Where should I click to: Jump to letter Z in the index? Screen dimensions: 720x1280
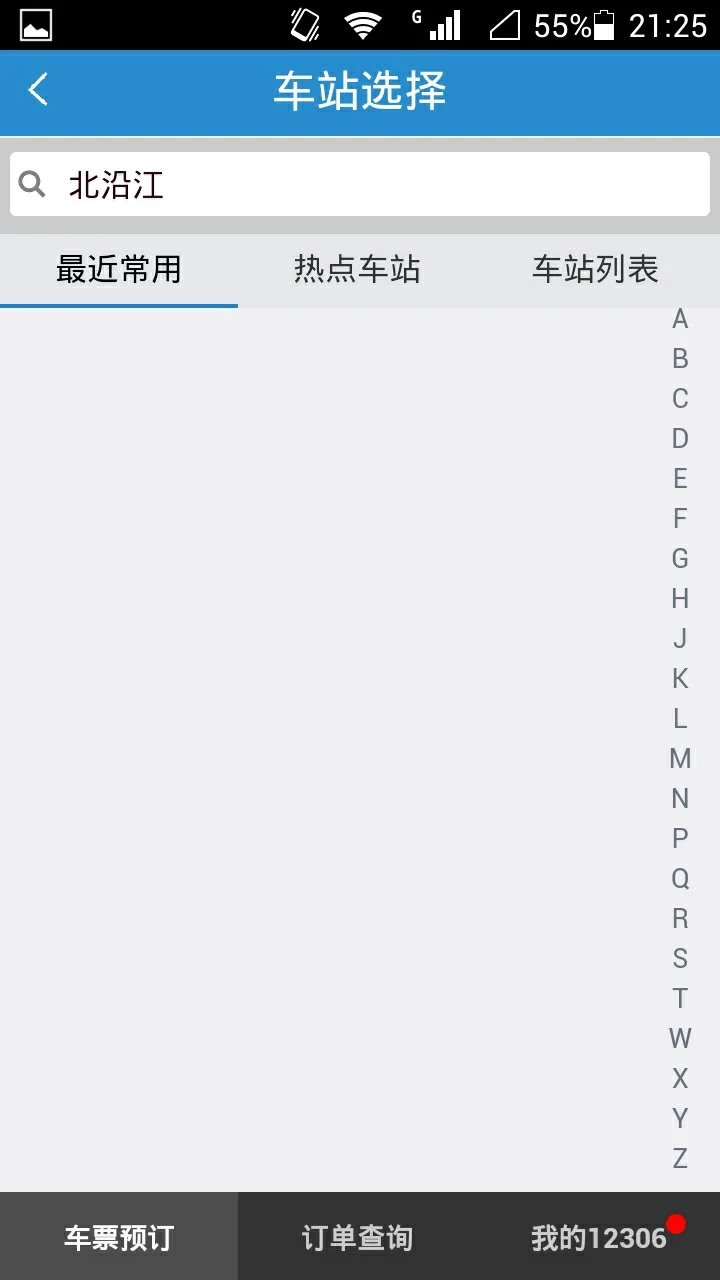point(680,1159)
